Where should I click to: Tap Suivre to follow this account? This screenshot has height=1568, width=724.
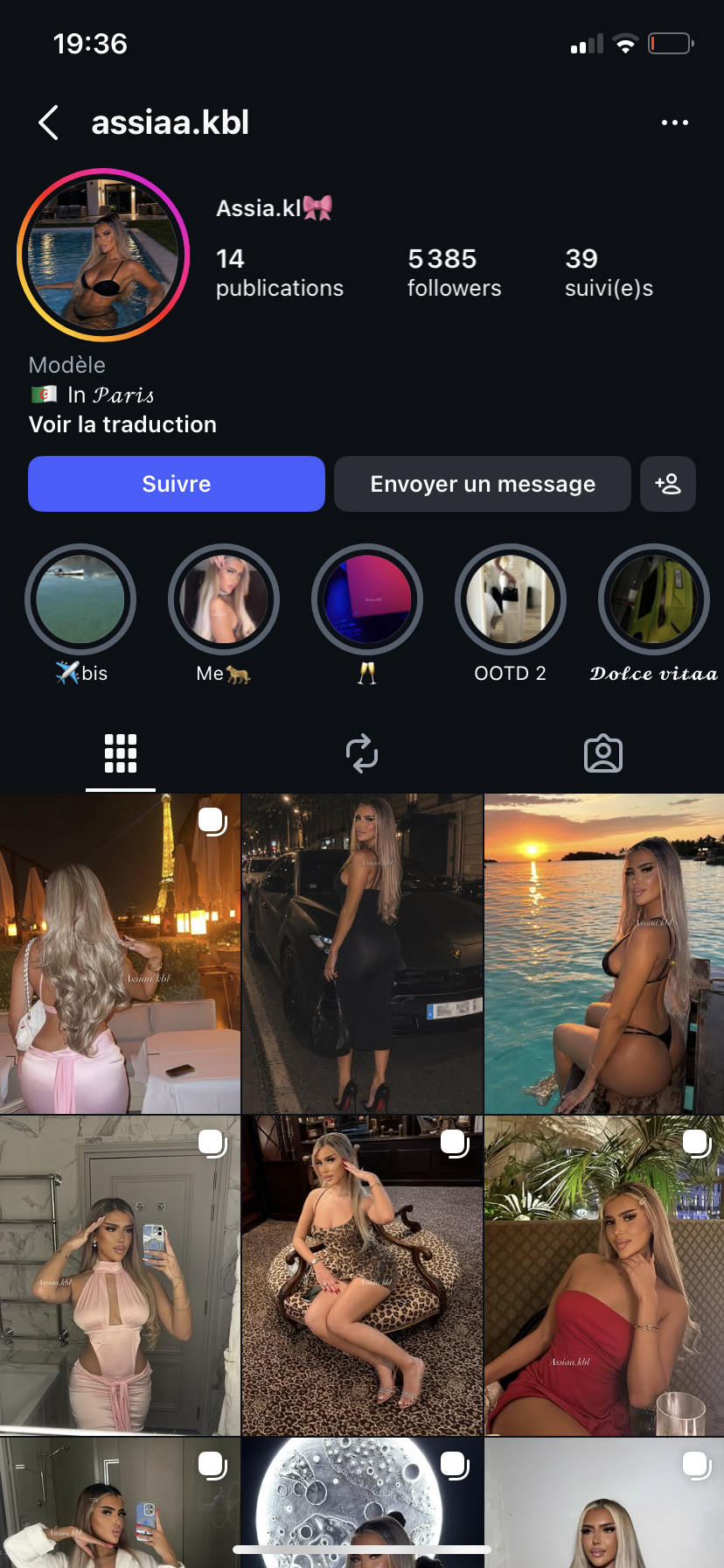point(177,484)
